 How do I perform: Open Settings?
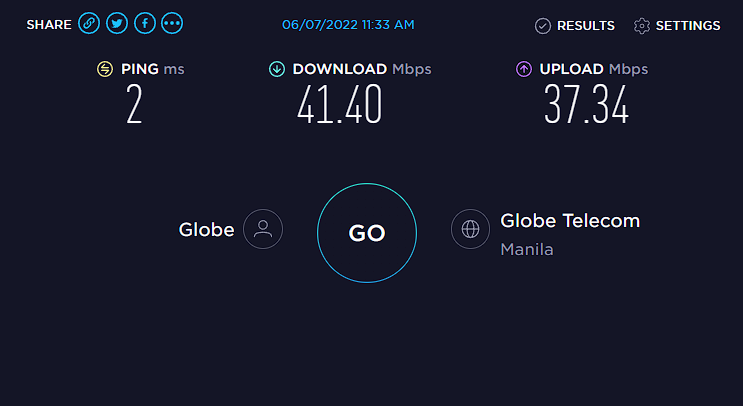coord(677,26)
